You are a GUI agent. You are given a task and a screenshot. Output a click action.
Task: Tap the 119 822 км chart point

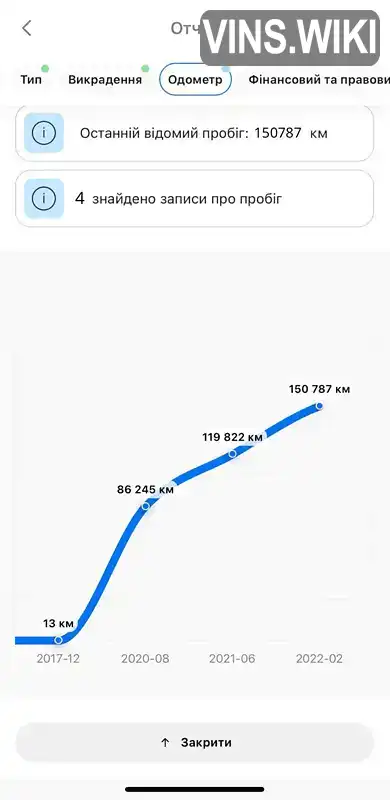coord(233,454)
